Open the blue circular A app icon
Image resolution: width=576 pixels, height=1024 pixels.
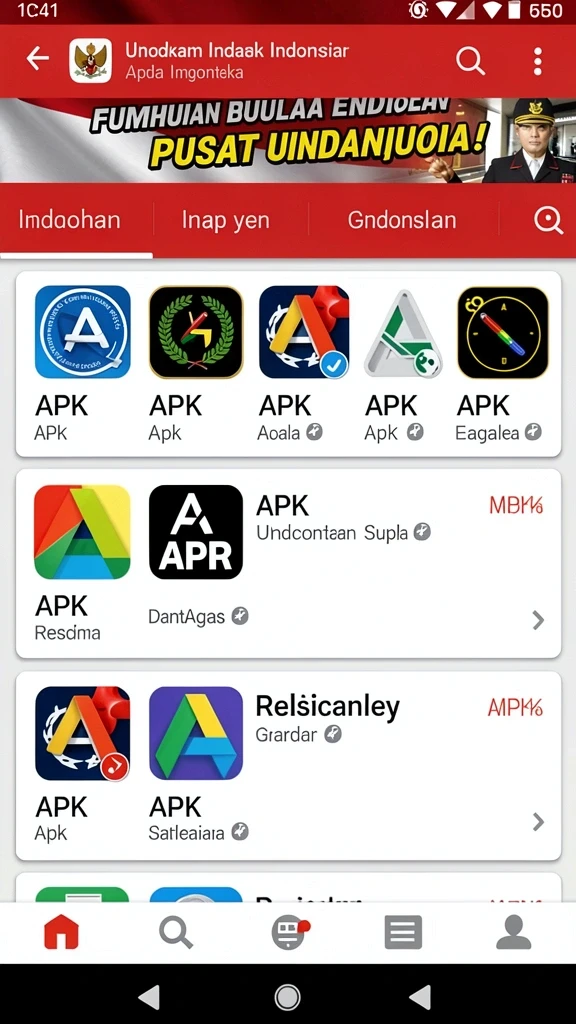pyautogui.click(x=83, y=332)
